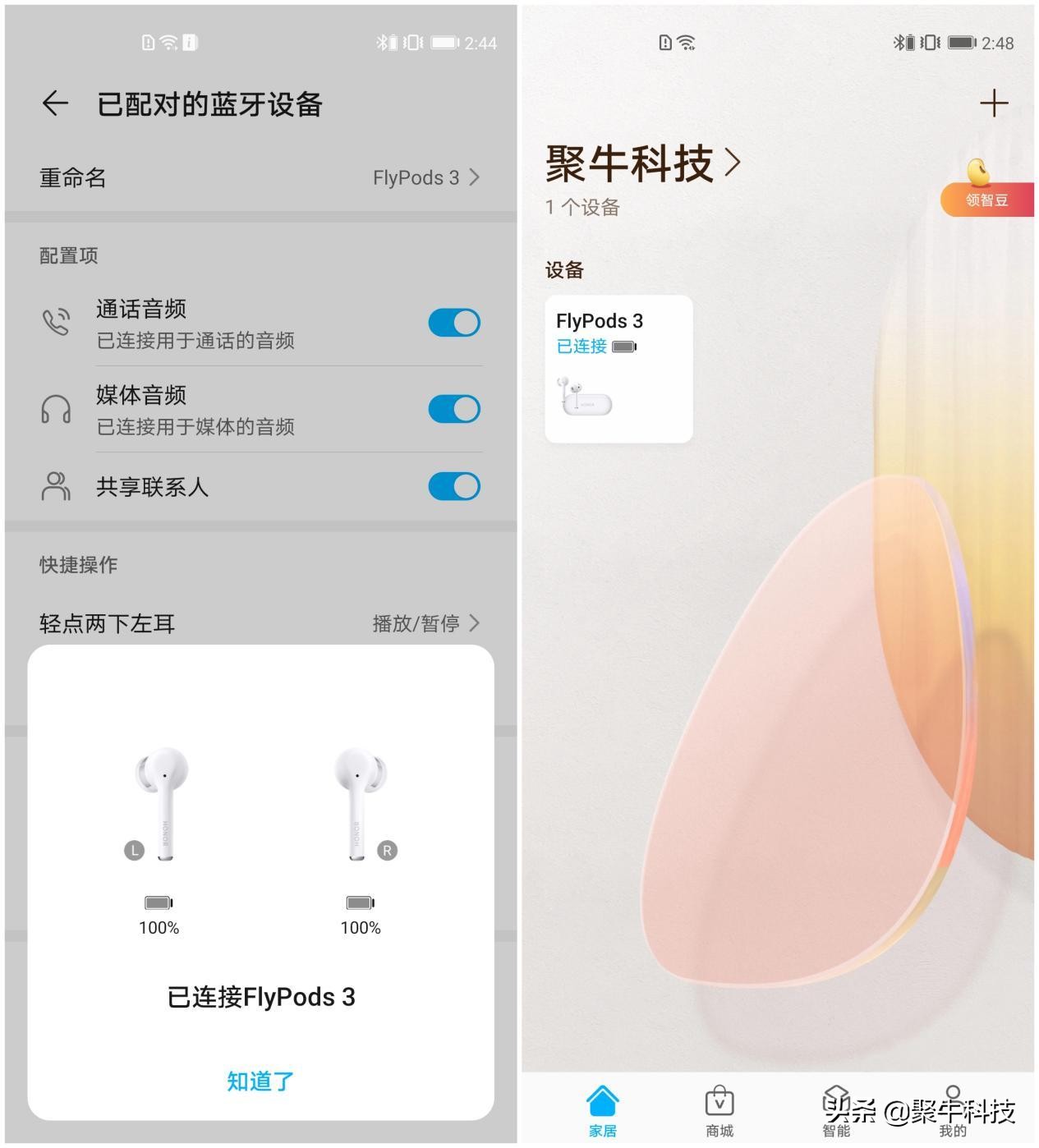Image resolution: width=1039 pixels, height=1148 pixels.
Task: Tap the contacts icon beside 共享联系人
Action: pyautogui.click(x=55, y=486)
